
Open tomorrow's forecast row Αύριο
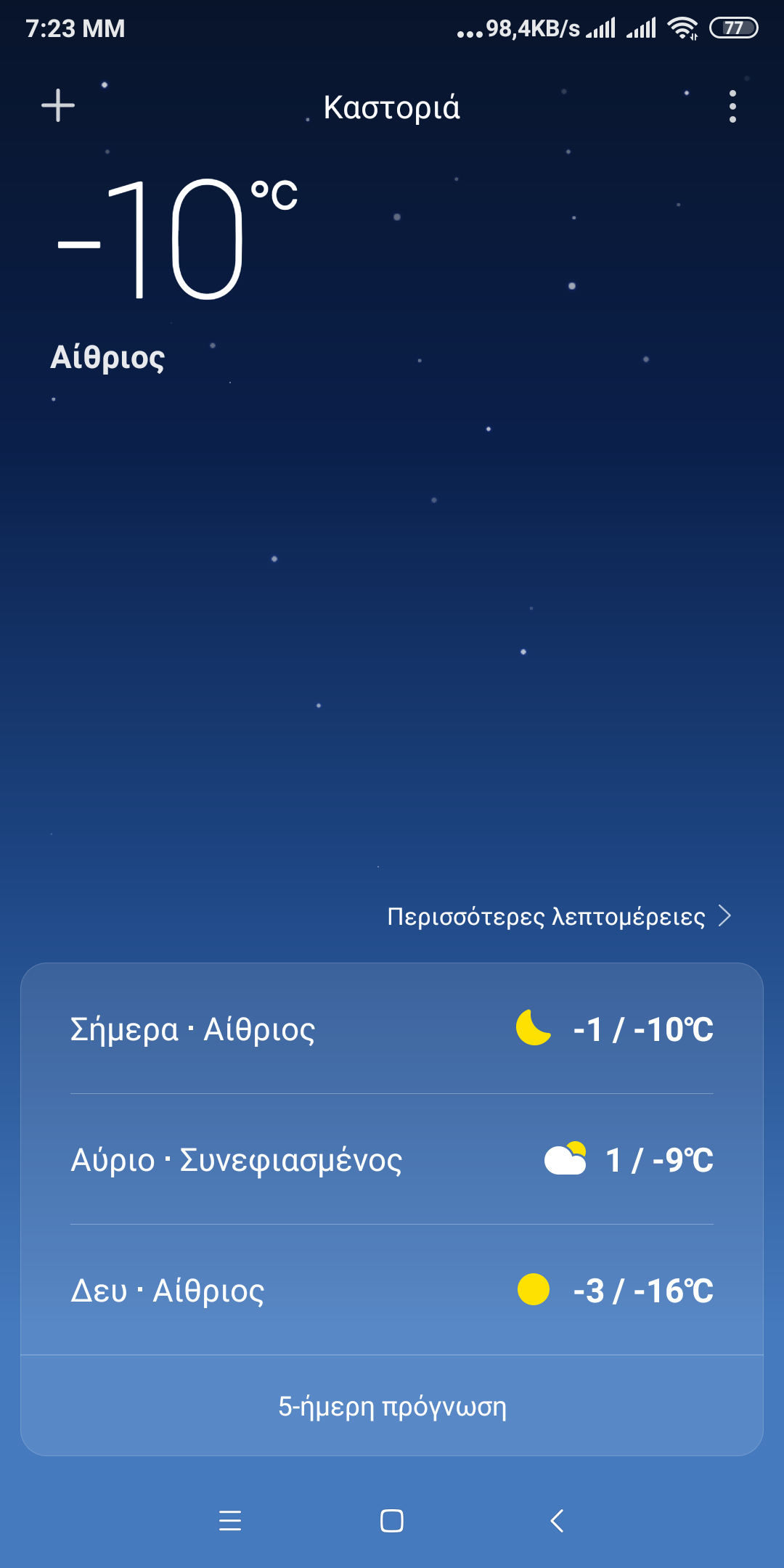(x=392, y=1160)
